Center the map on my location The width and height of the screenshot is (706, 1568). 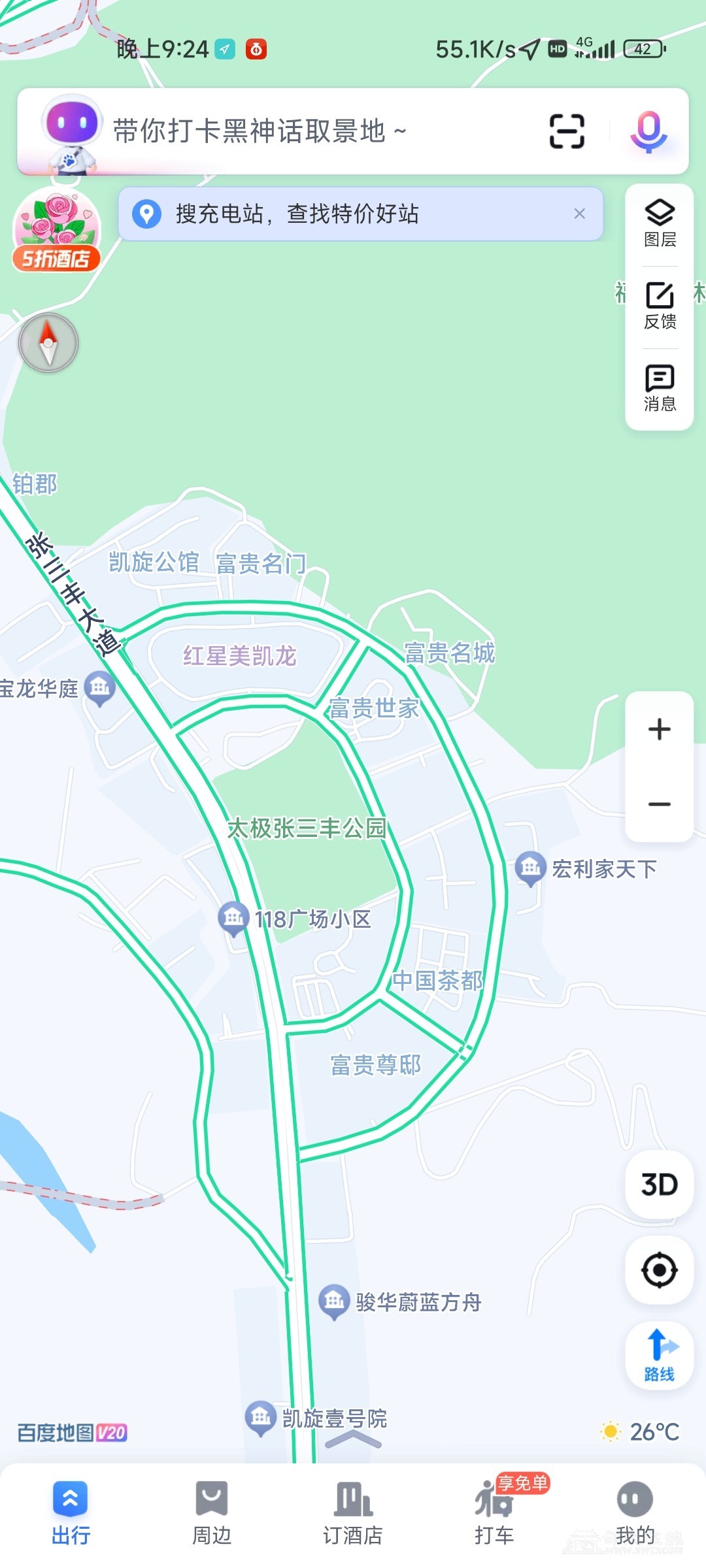(660, 1270)
